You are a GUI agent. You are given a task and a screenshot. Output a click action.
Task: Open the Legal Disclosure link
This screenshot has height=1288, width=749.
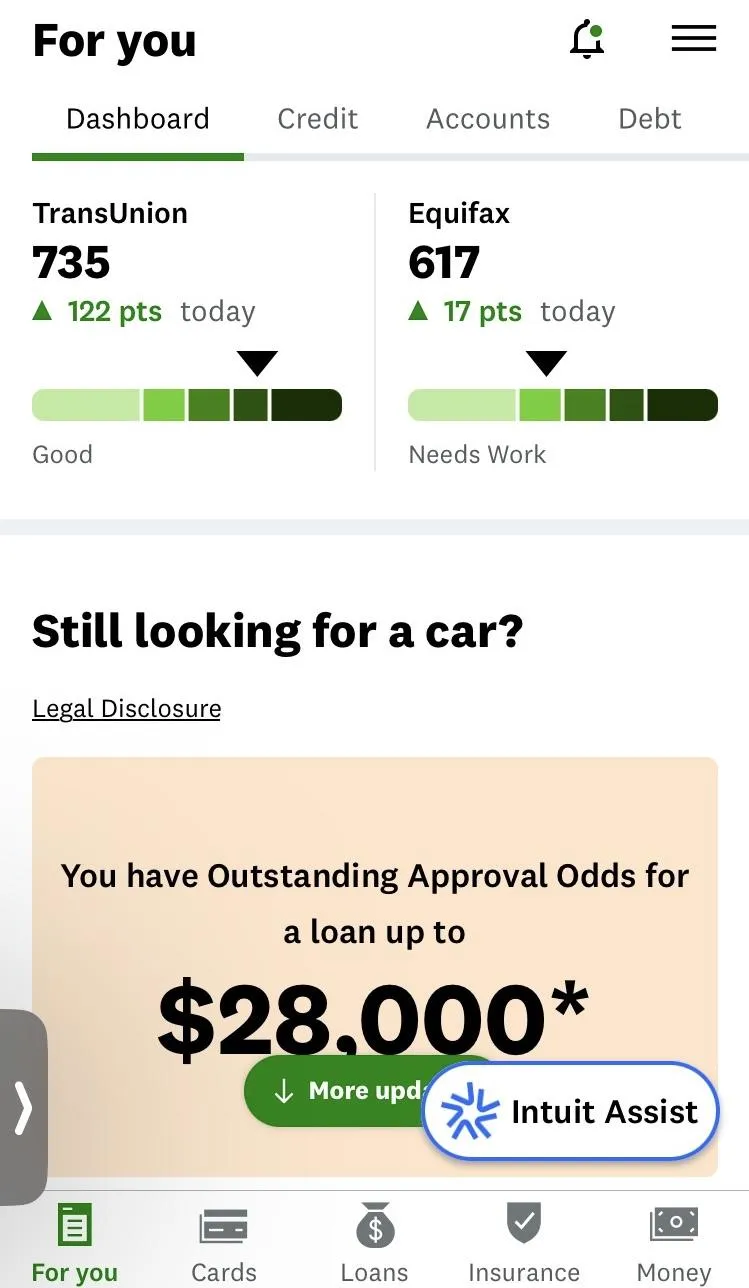tap(126, 709)
